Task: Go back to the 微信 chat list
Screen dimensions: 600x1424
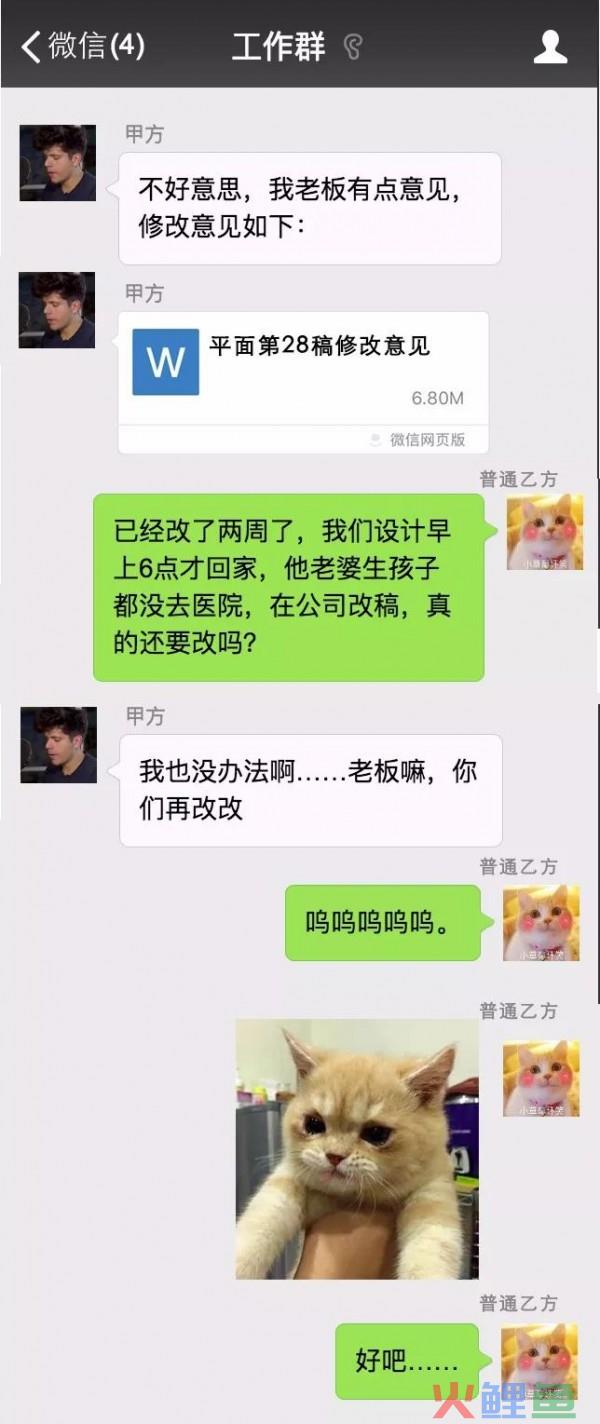Action: 80,46
